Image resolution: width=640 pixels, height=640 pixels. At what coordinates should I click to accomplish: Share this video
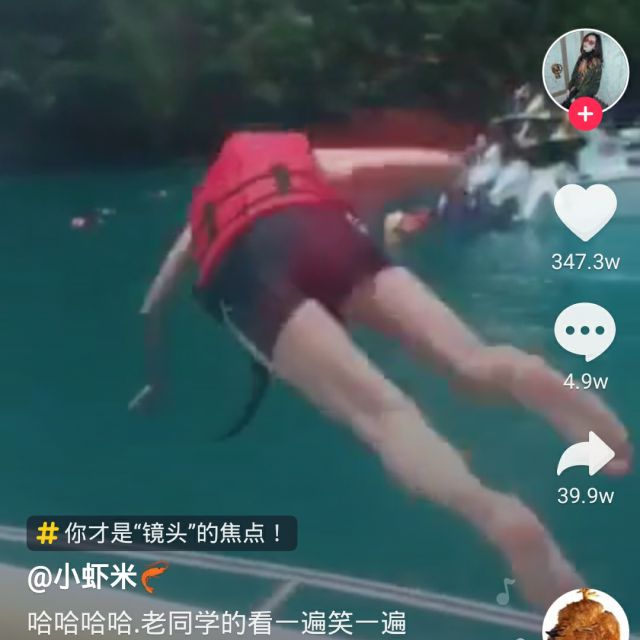585,455
